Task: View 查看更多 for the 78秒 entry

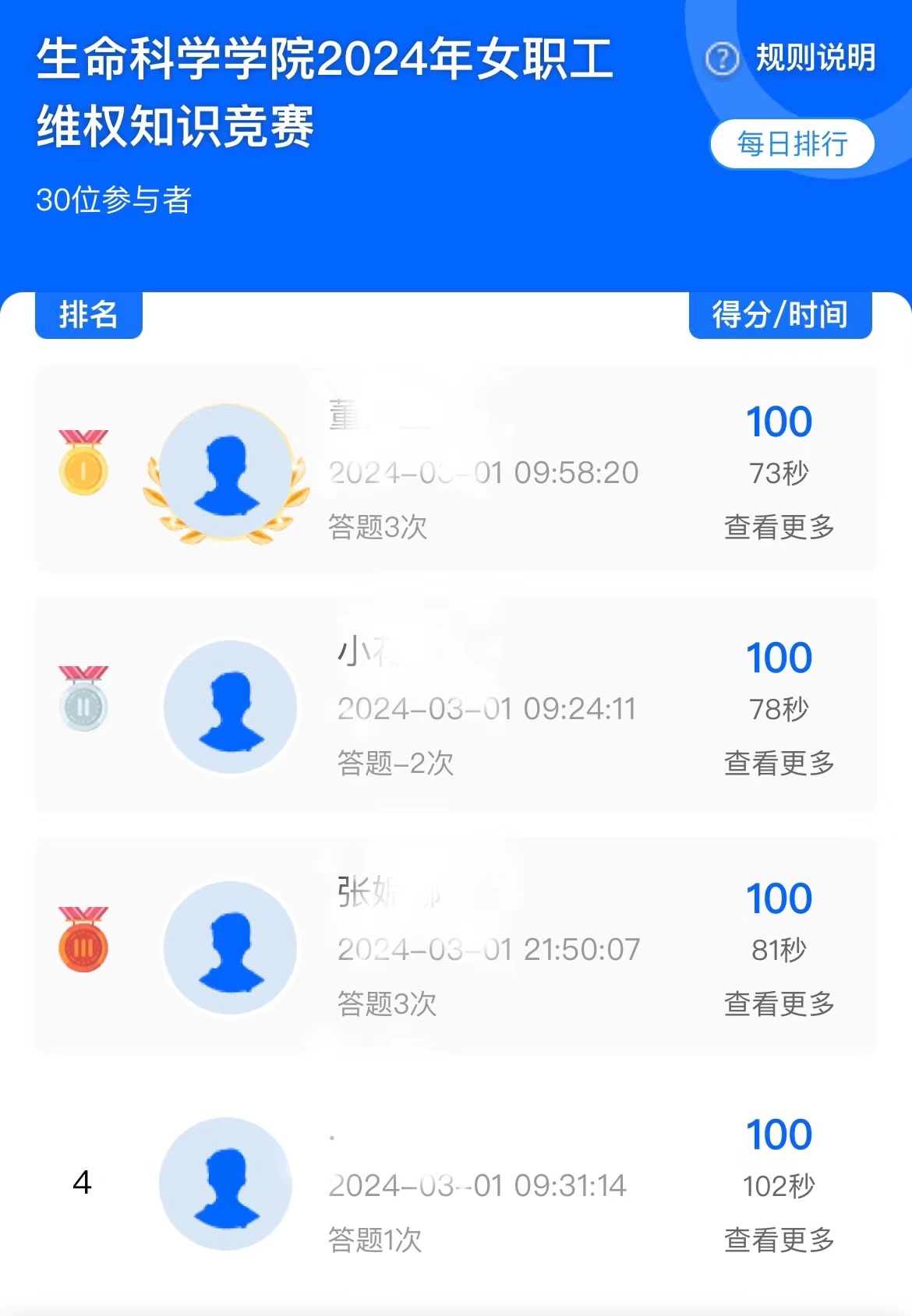Action: pyautogui.click(x=779, y=764)
